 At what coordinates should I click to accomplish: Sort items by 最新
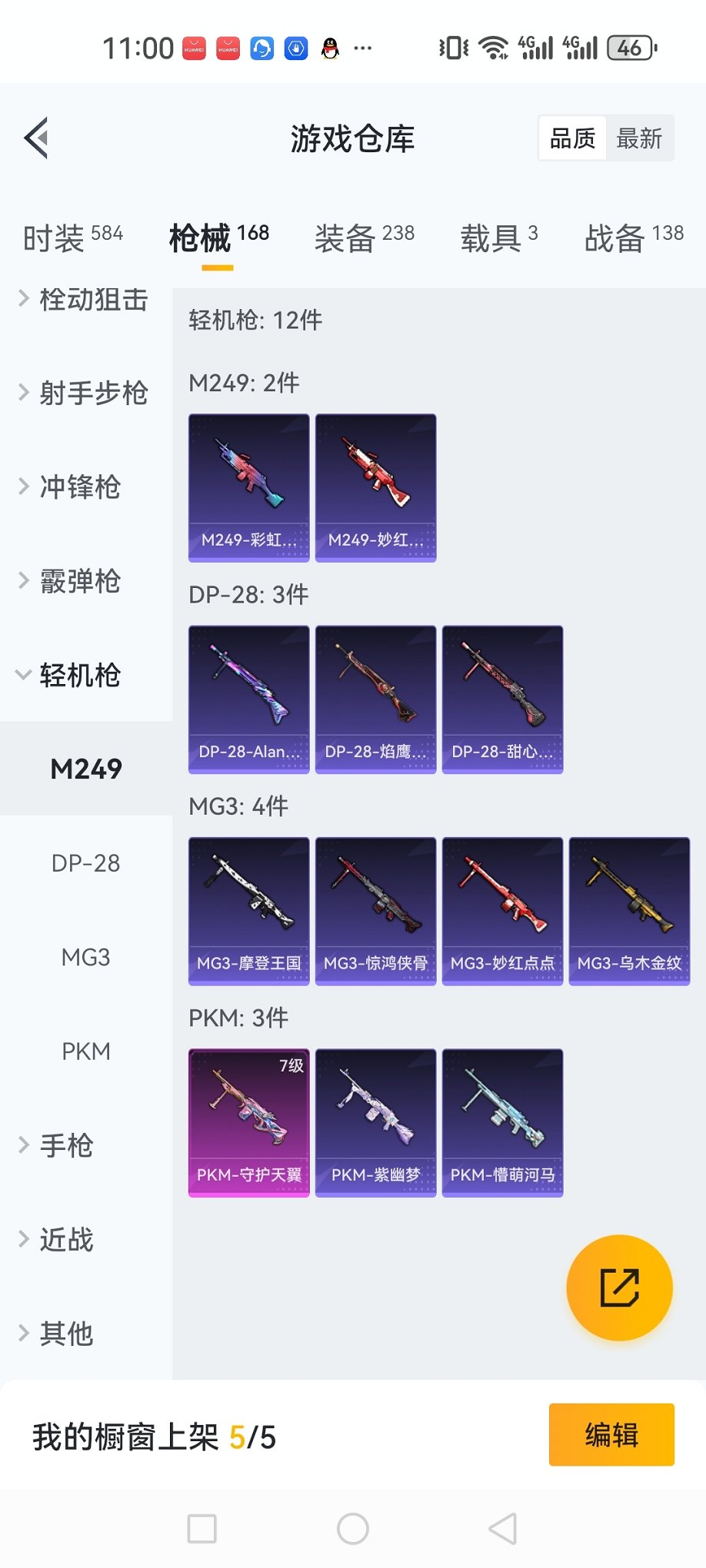click(x=639, y=139)
